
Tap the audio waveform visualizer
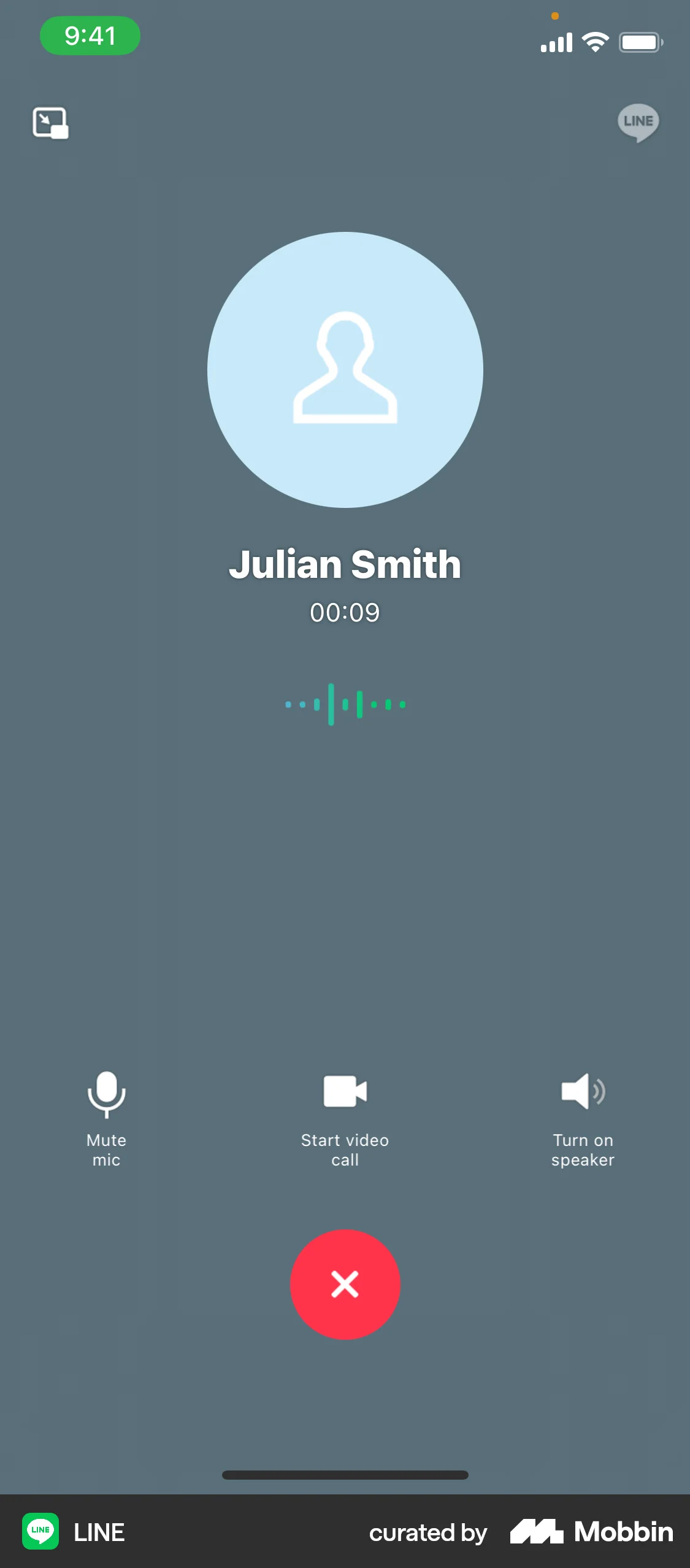[x=345, y=704]
